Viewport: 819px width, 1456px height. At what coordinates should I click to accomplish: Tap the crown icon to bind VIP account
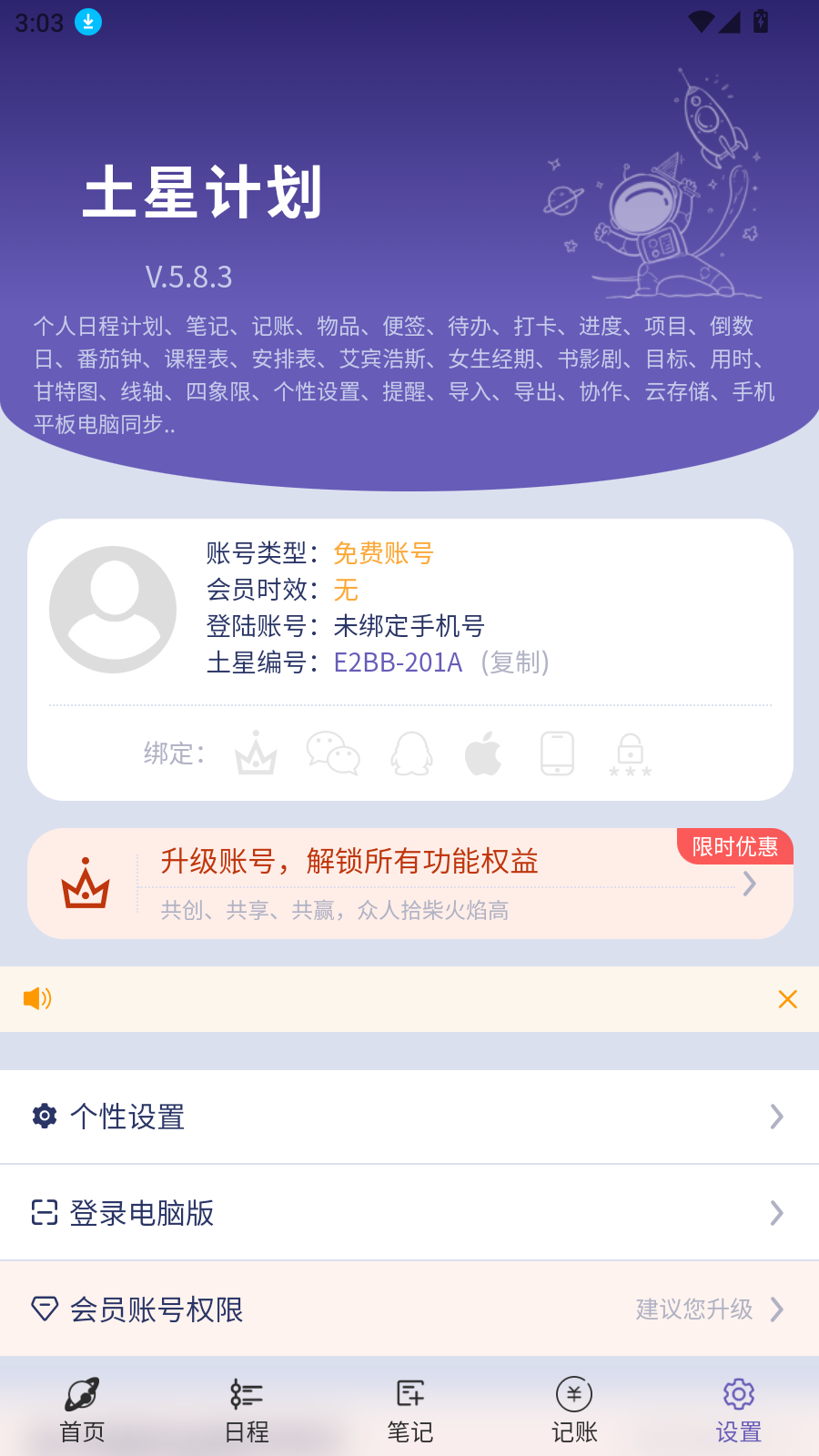click(256, 754)
